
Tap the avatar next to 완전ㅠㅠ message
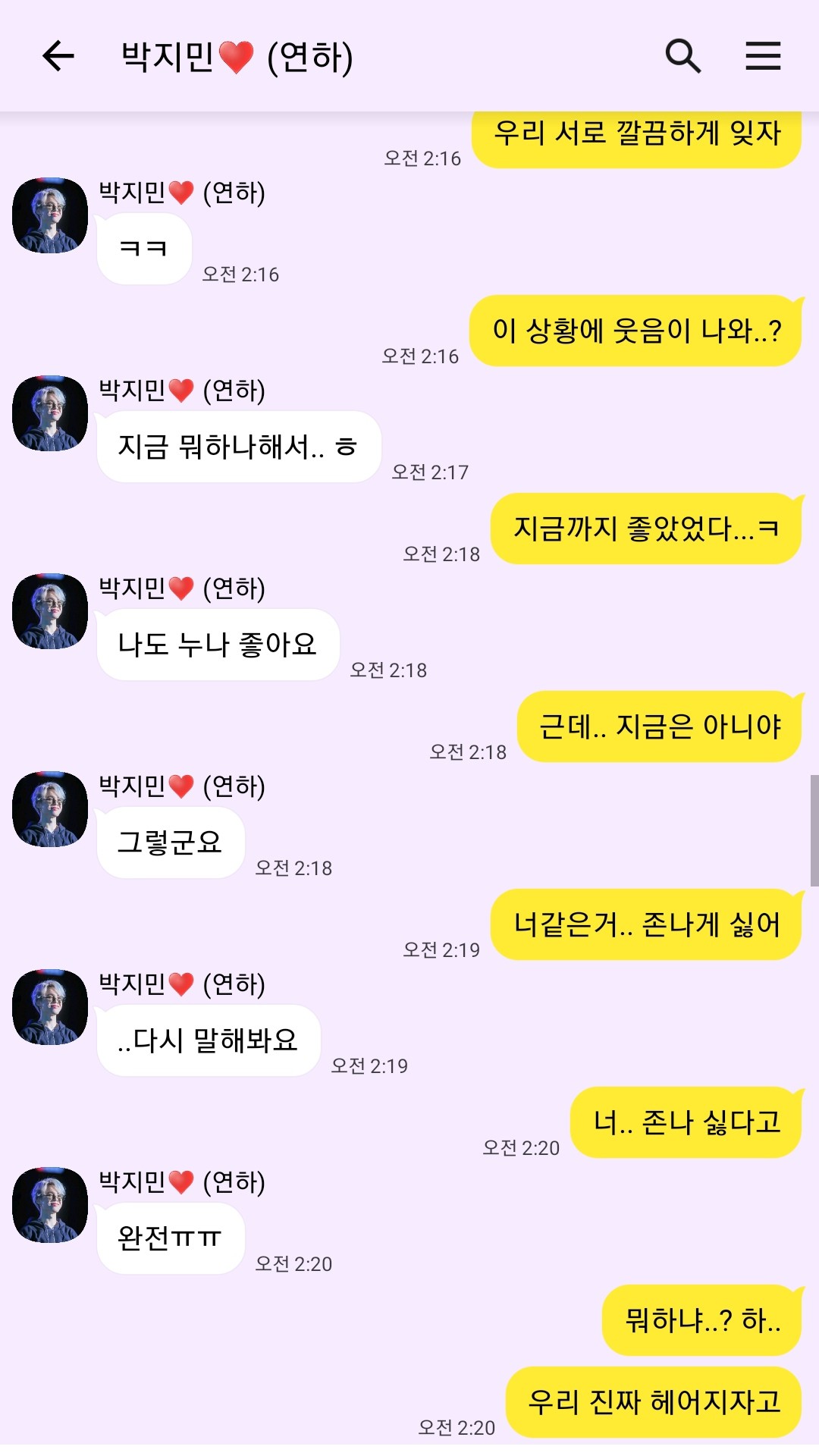click(x=50, y=1205)
